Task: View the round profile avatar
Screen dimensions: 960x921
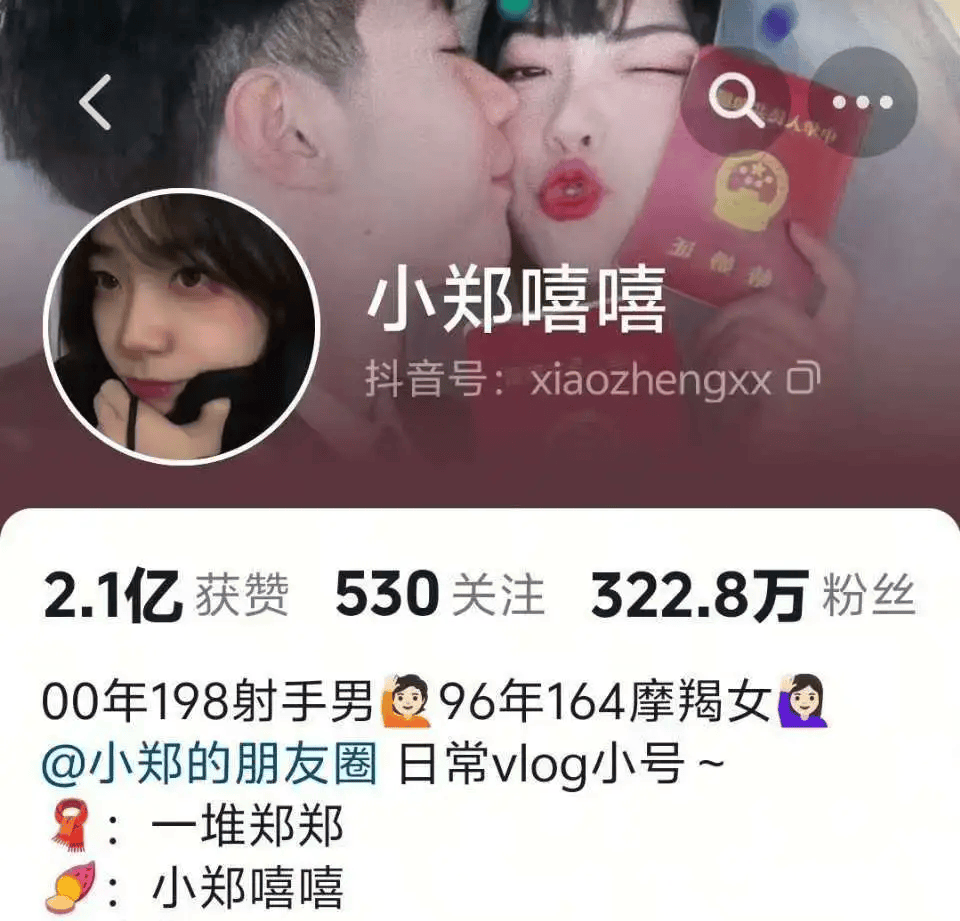Action: click(182, 325)
